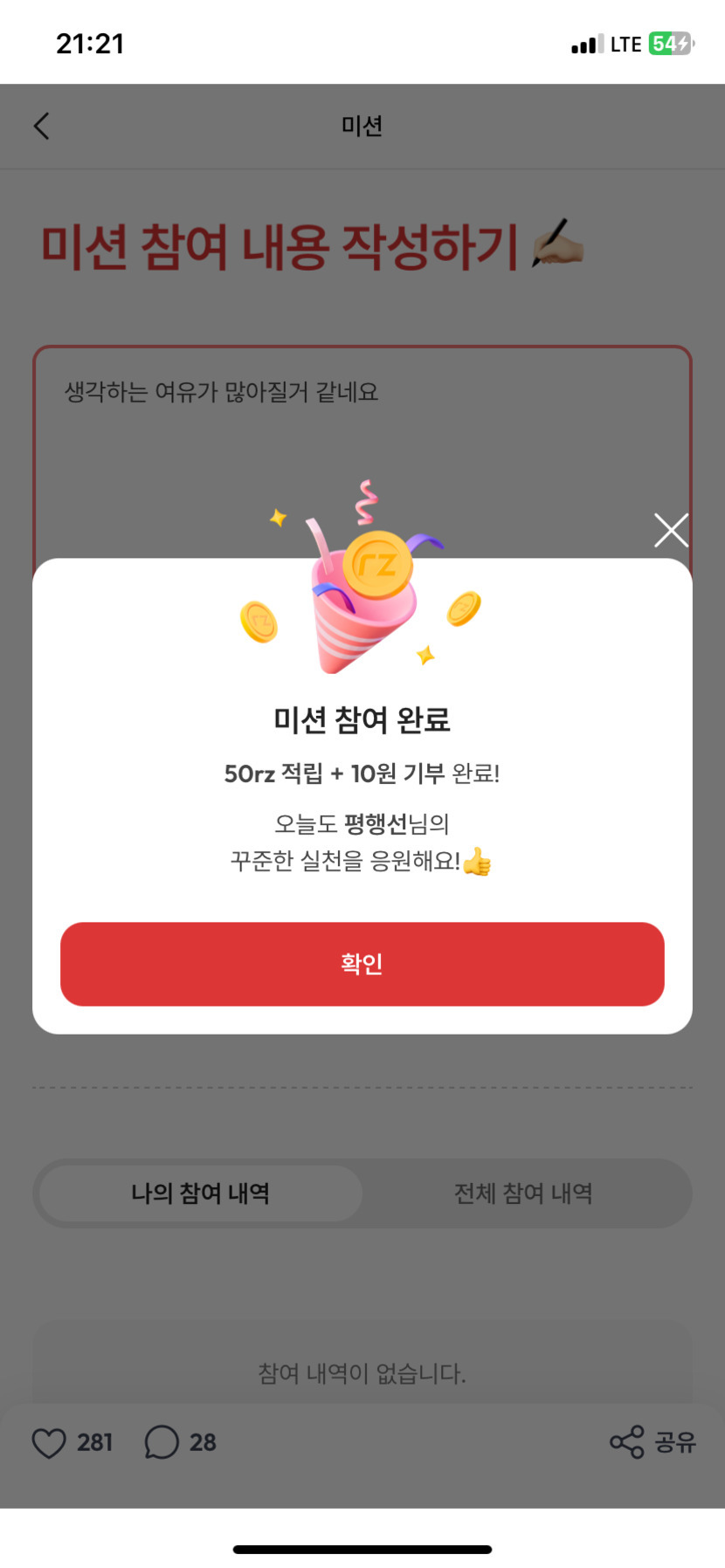The width and height of the screenshot is (725, 1568).
Task: Confirm with the red 확인 button
Action: (x=362, y=964)
